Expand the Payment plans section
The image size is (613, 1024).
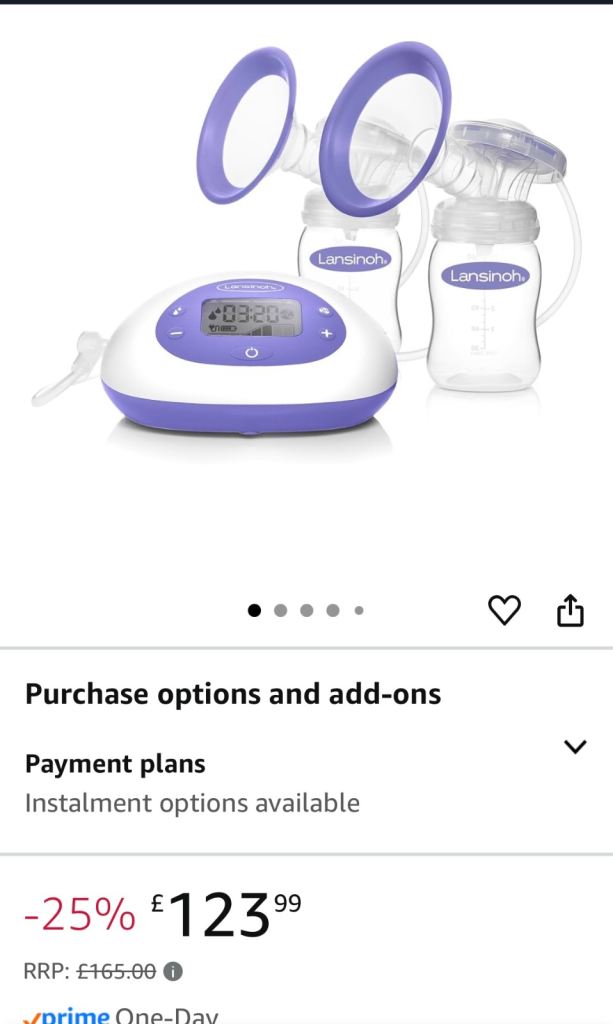tap(575, 747)
